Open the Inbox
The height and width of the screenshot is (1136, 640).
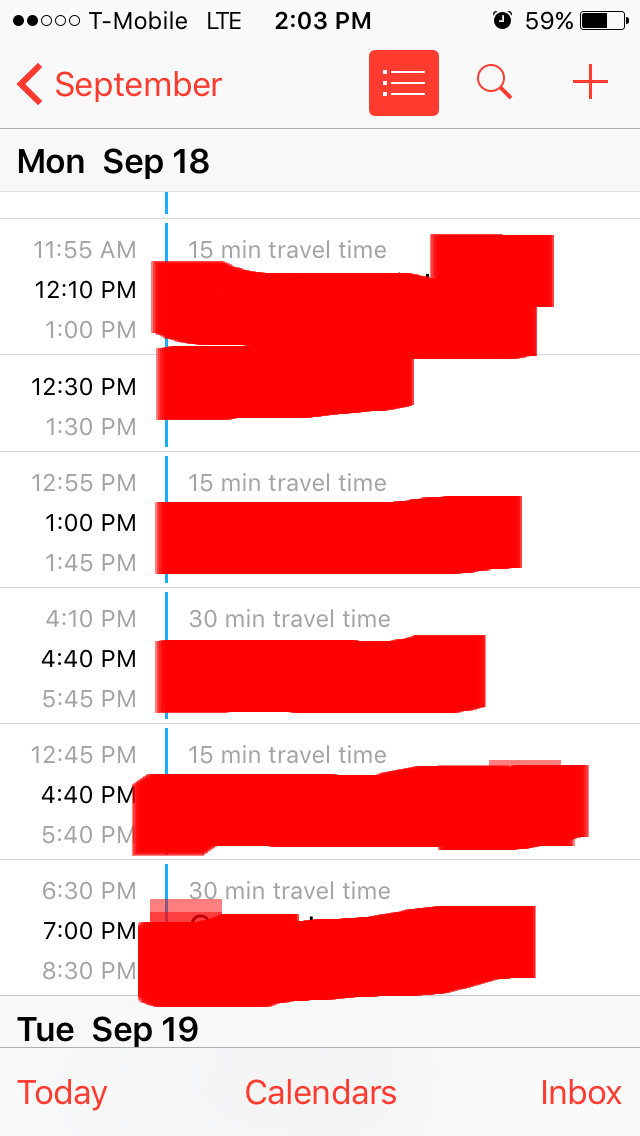click(x=581, y=1092)
